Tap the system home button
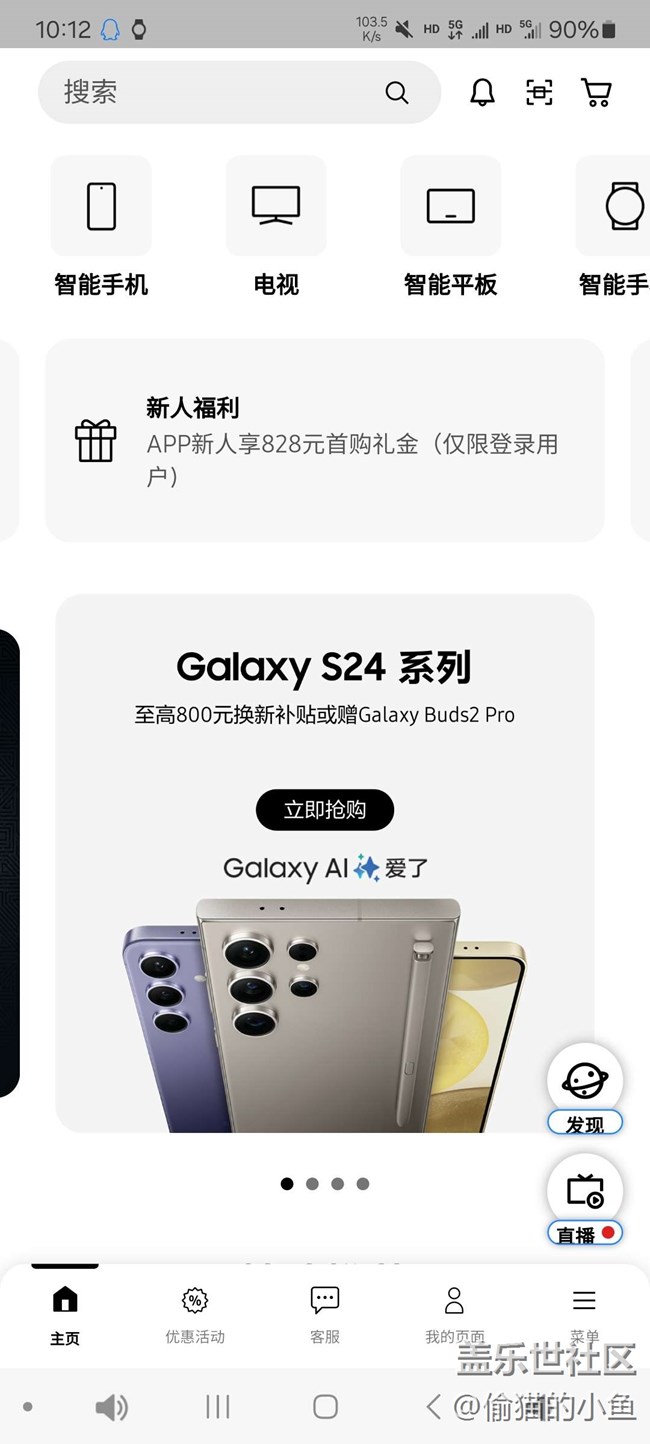The height and width of the screenshot is (1444, 650). [x=325, y=1407]
